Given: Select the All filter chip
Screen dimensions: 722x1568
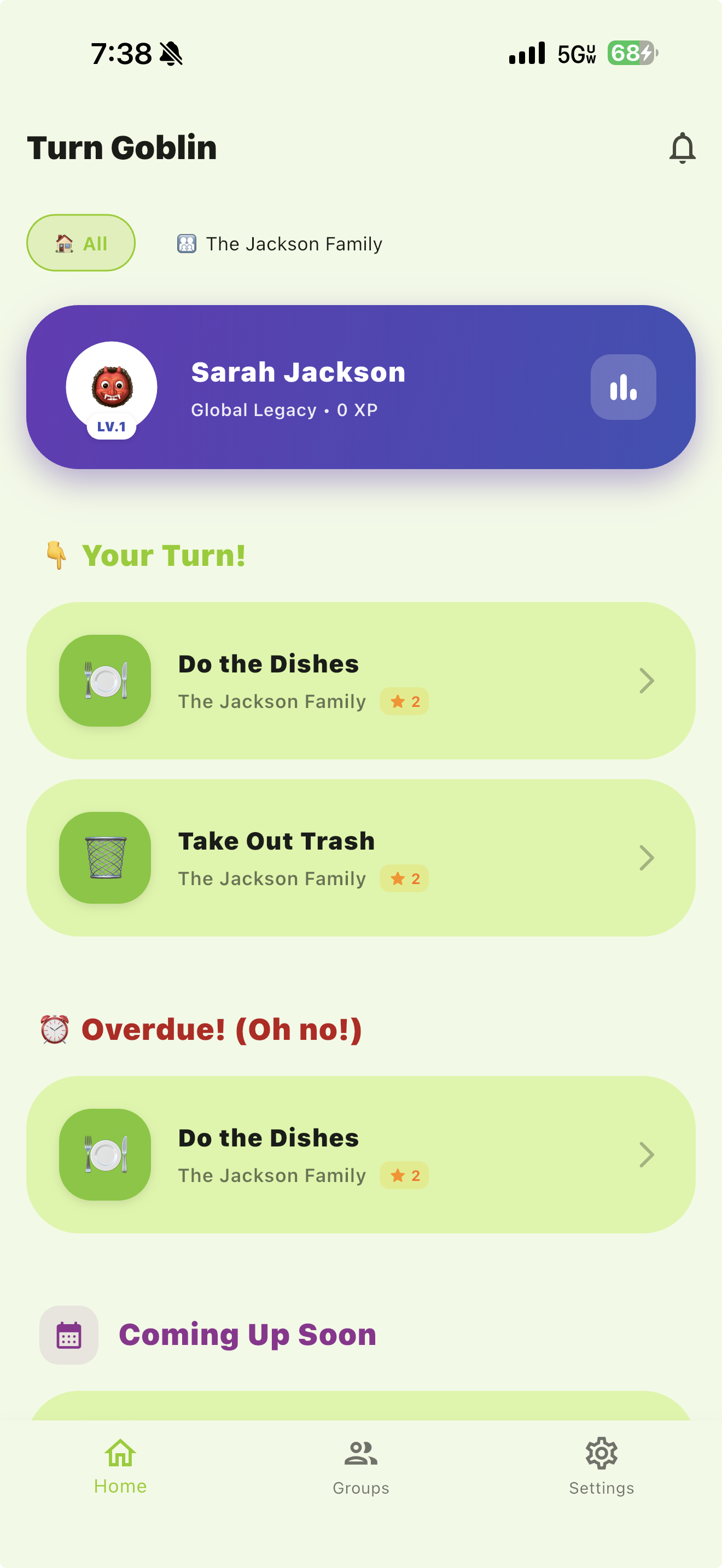Looking at the screenshot, I should pos(80,242).
